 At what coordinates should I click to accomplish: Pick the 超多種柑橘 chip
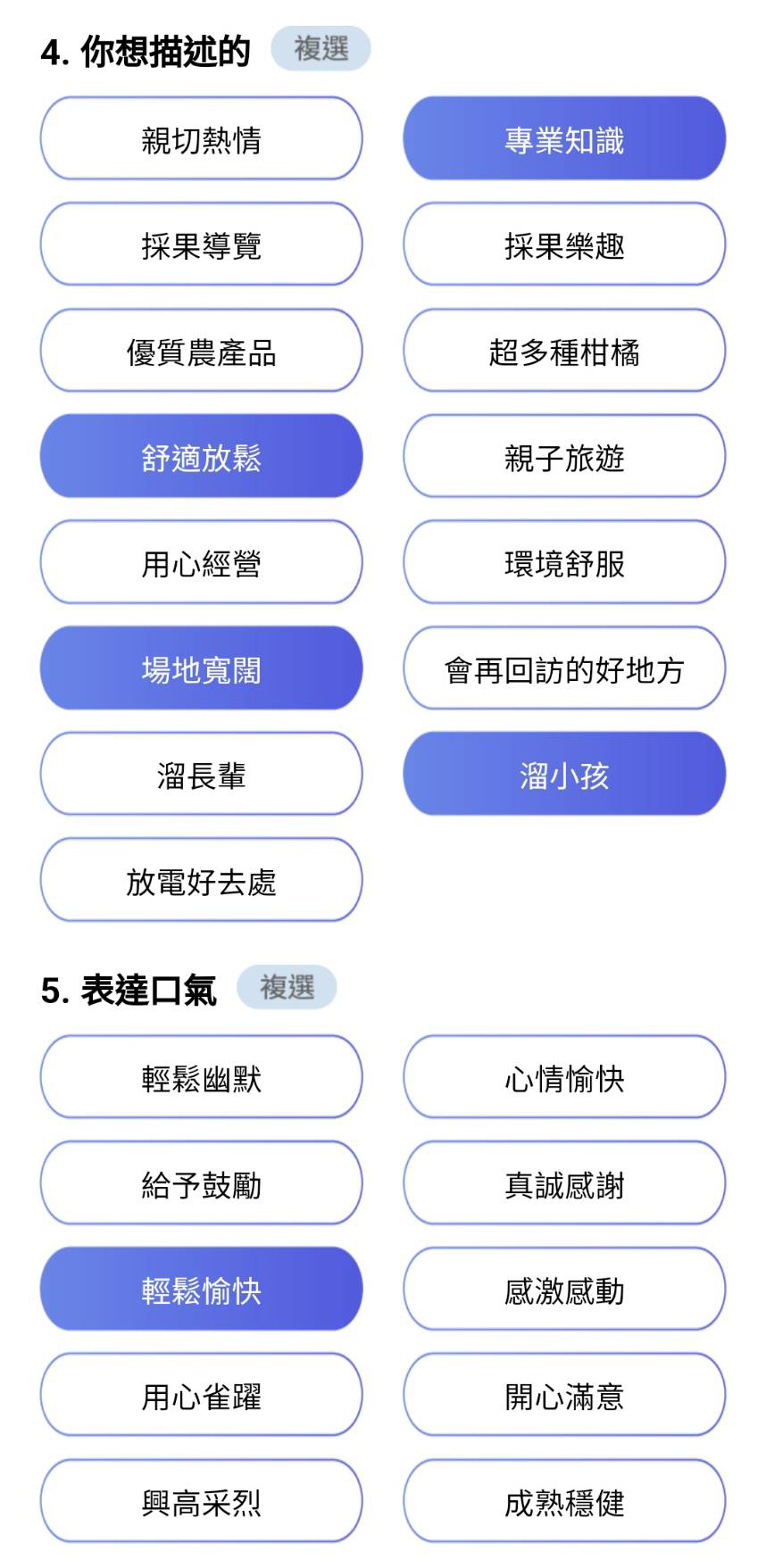[x=564, y=351]
